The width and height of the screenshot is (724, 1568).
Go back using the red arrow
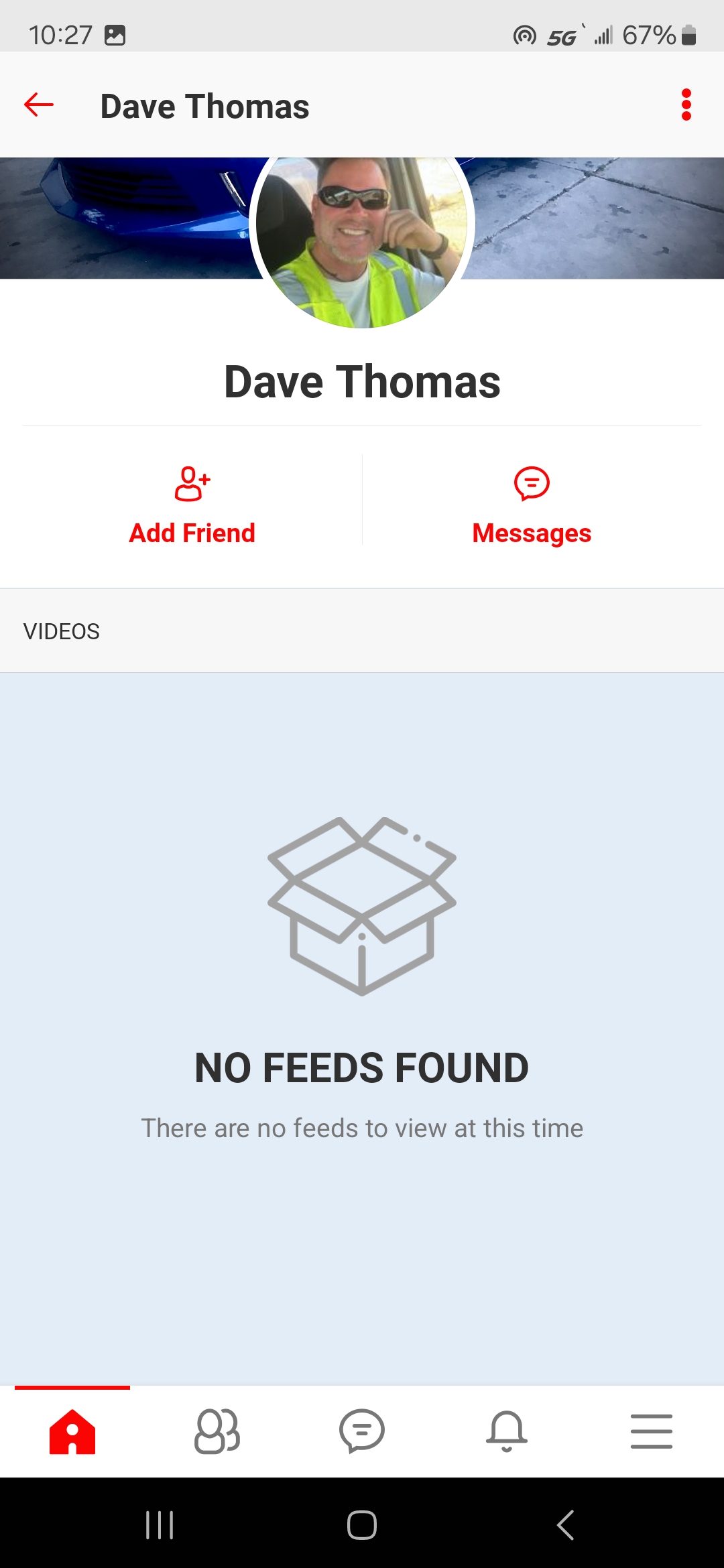39,105
